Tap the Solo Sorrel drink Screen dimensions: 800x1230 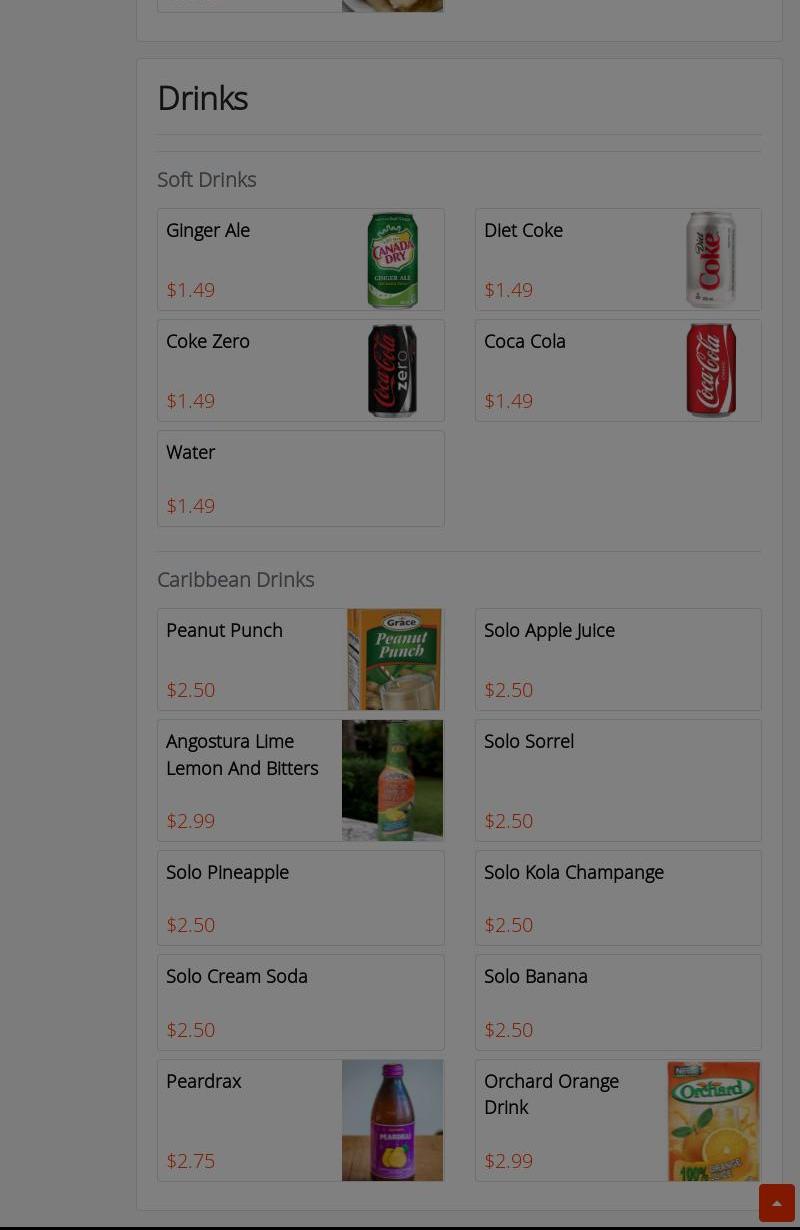(x=617, y=780)
